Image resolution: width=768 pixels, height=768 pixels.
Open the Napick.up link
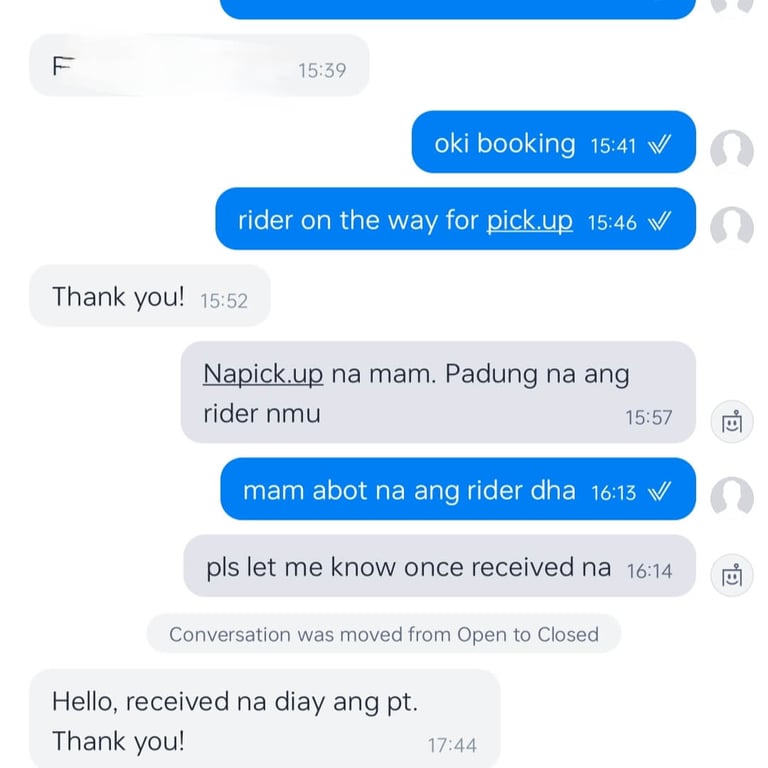(x=263, y=374)
